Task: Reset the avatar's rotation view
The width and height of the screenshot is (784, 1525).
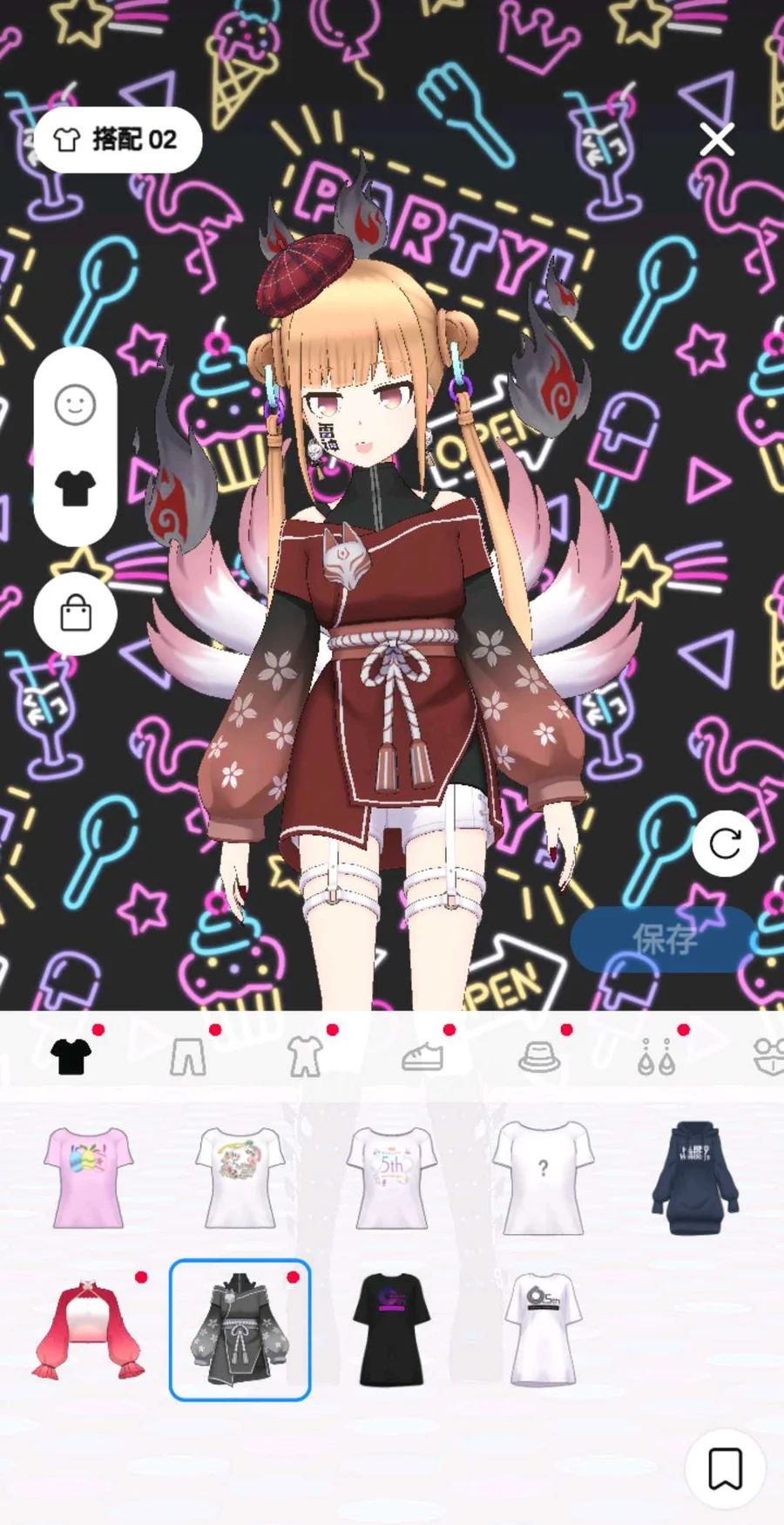Action: (725, 844)
